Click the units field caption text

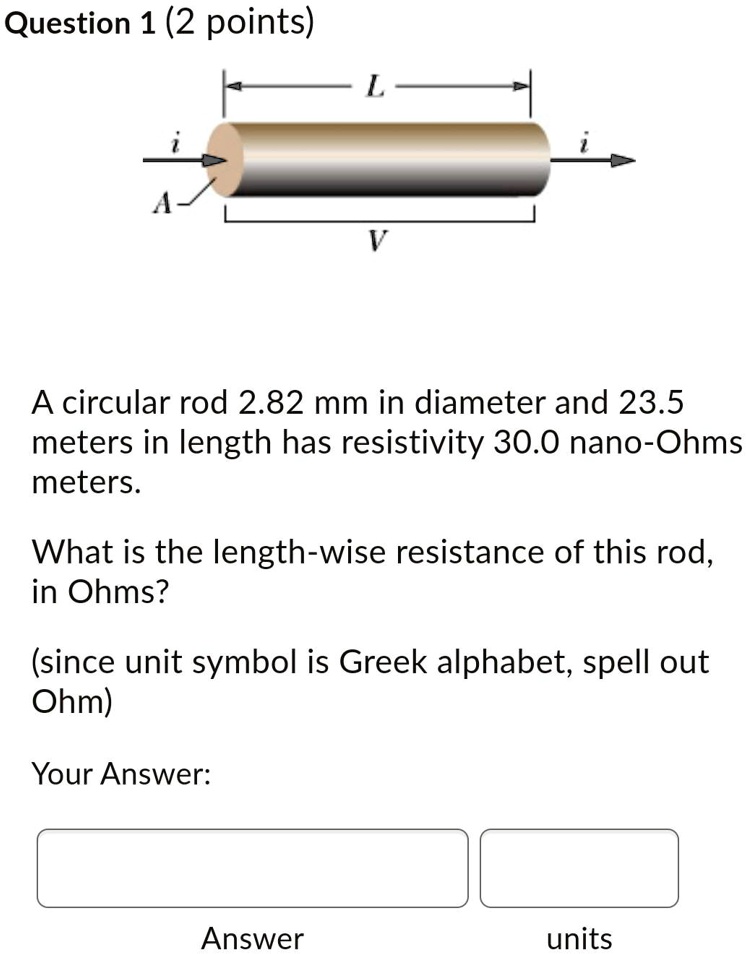(580, 938)
